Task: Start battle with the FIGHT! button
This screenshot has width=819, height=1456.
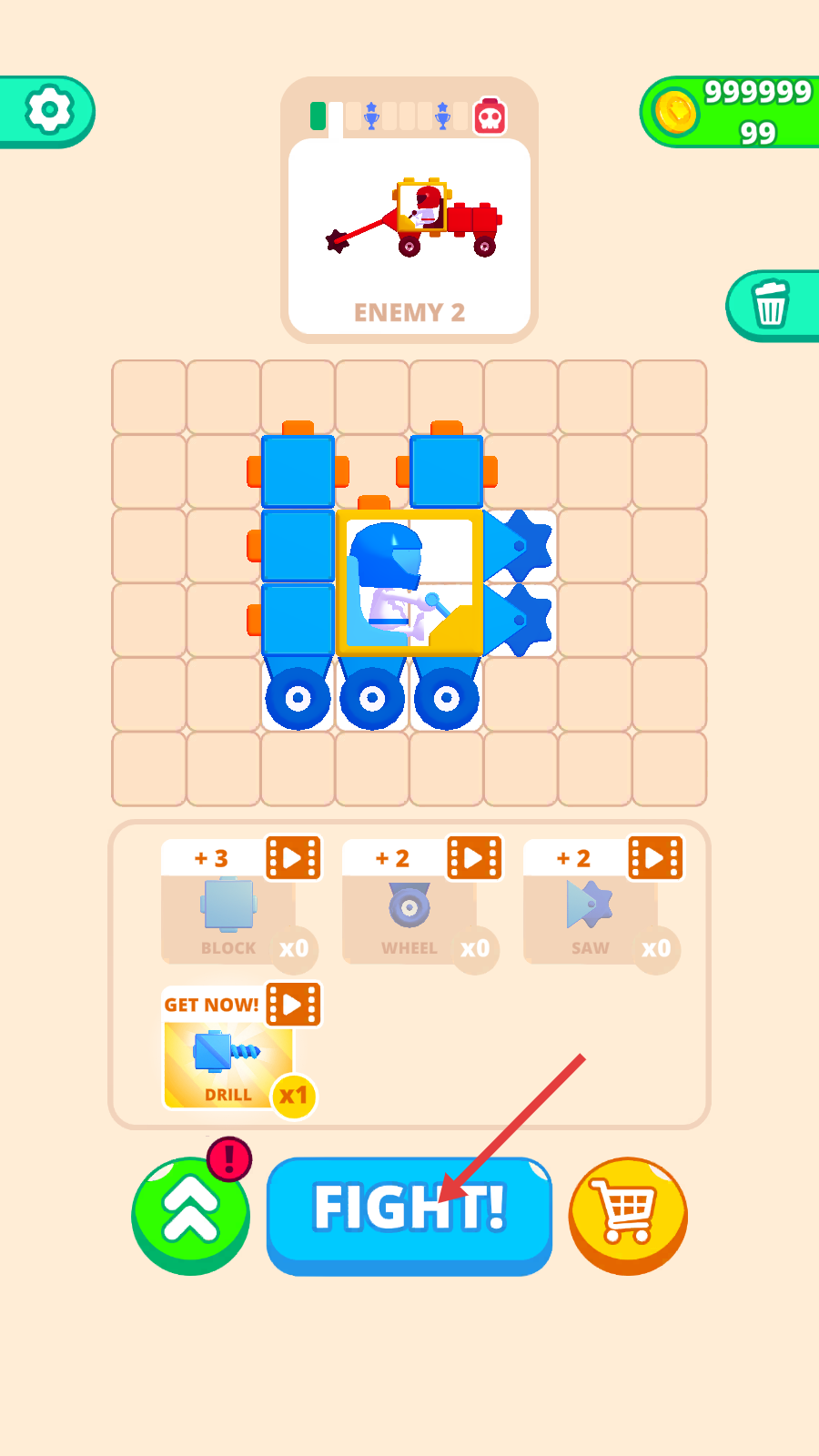Action: (409, 1210)
